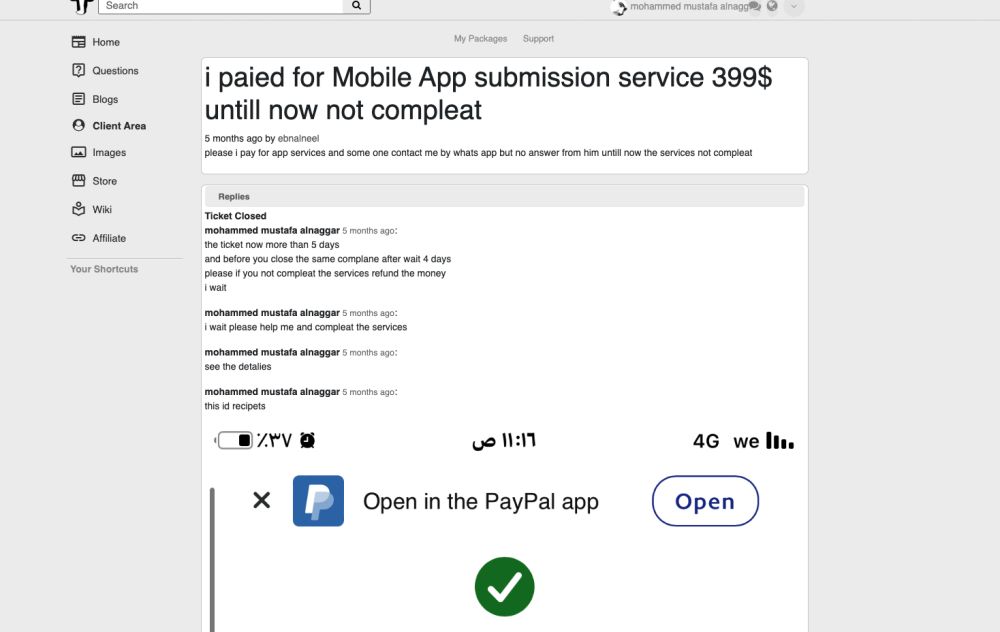Go to Home in the sidebar
The image size is (1000, 632).
(x=105, y=42)
